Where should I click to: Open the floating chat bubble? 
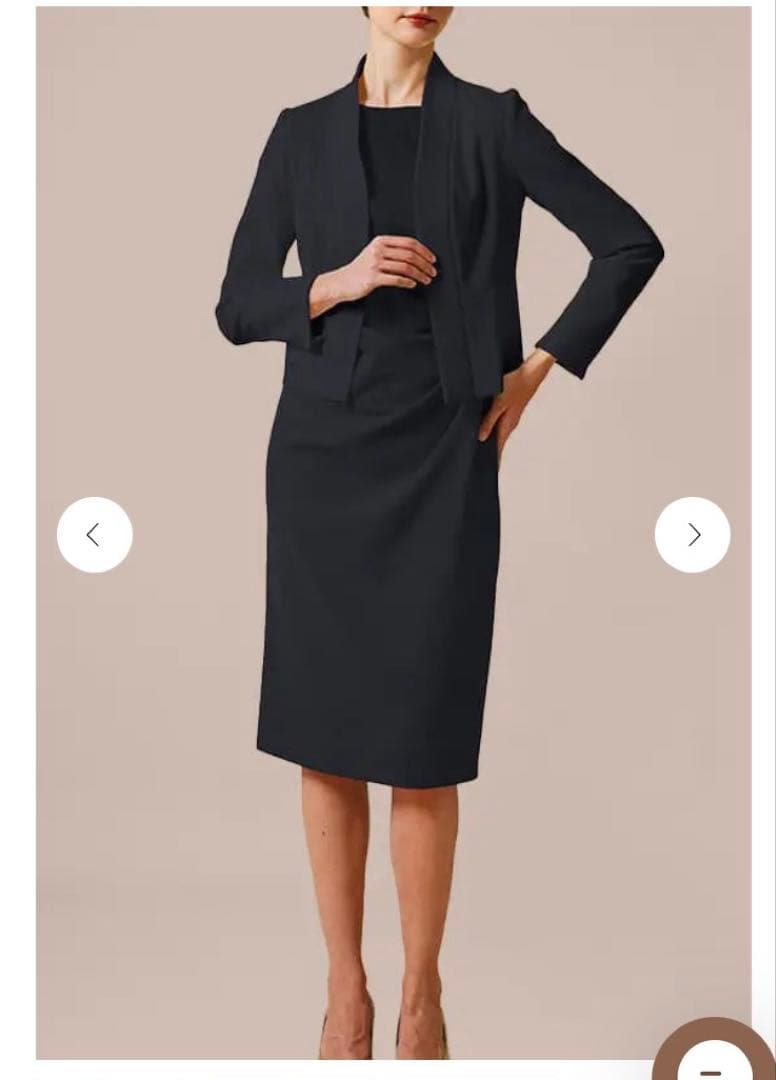(716, 1055)
